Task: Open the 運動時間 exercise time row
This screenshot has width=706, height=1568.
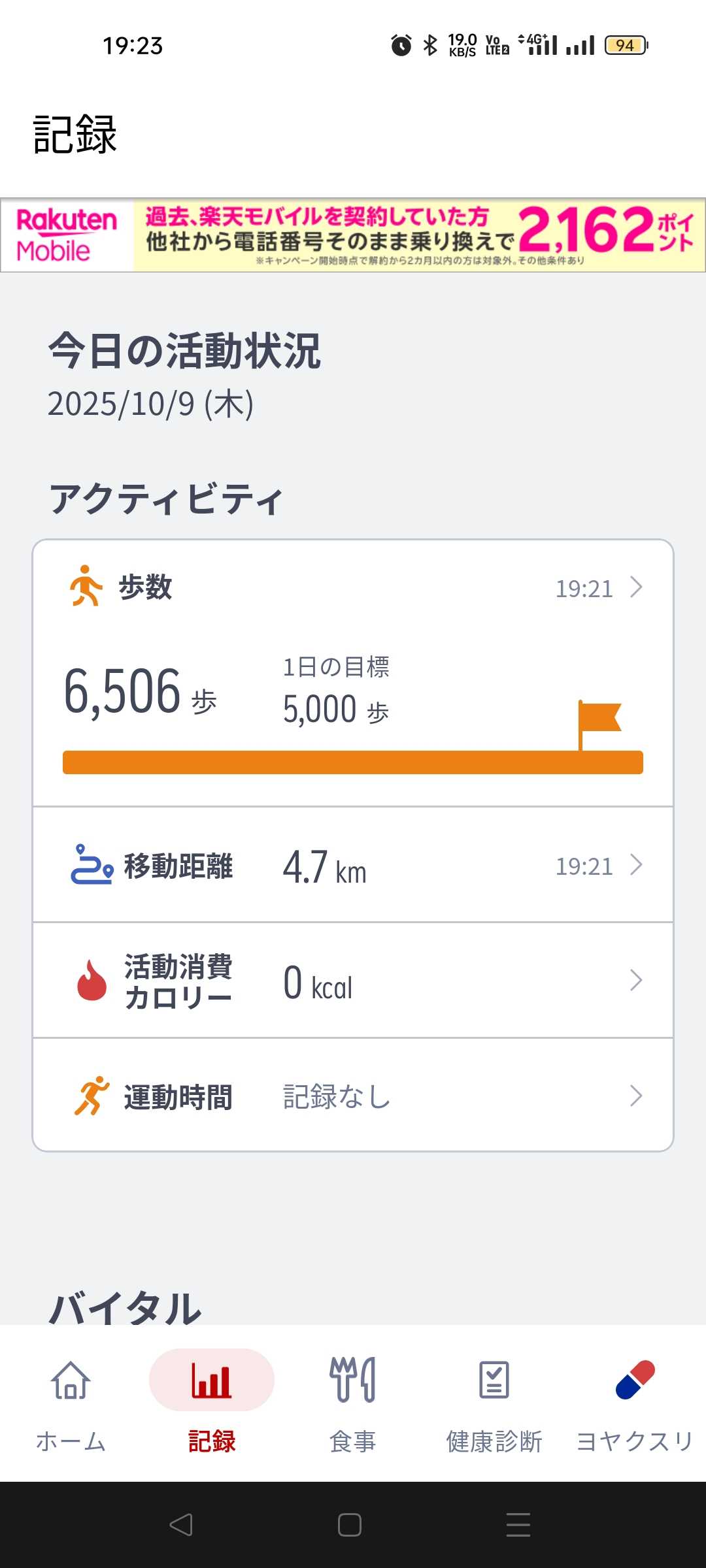Action: (x=353, y=1096)
